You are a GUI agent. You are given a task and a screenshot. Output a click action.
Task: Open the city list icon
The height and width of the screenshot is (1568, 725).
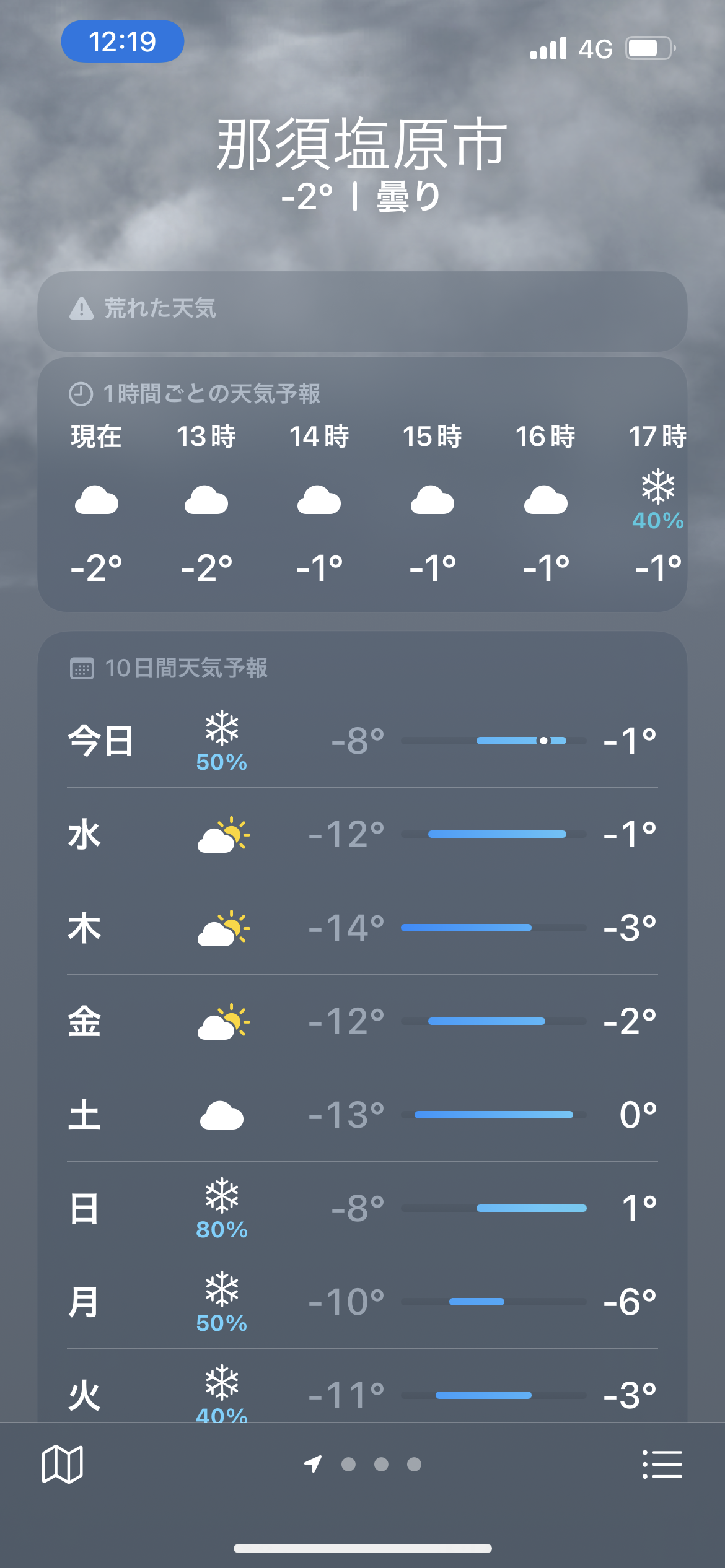point(662,1464)
